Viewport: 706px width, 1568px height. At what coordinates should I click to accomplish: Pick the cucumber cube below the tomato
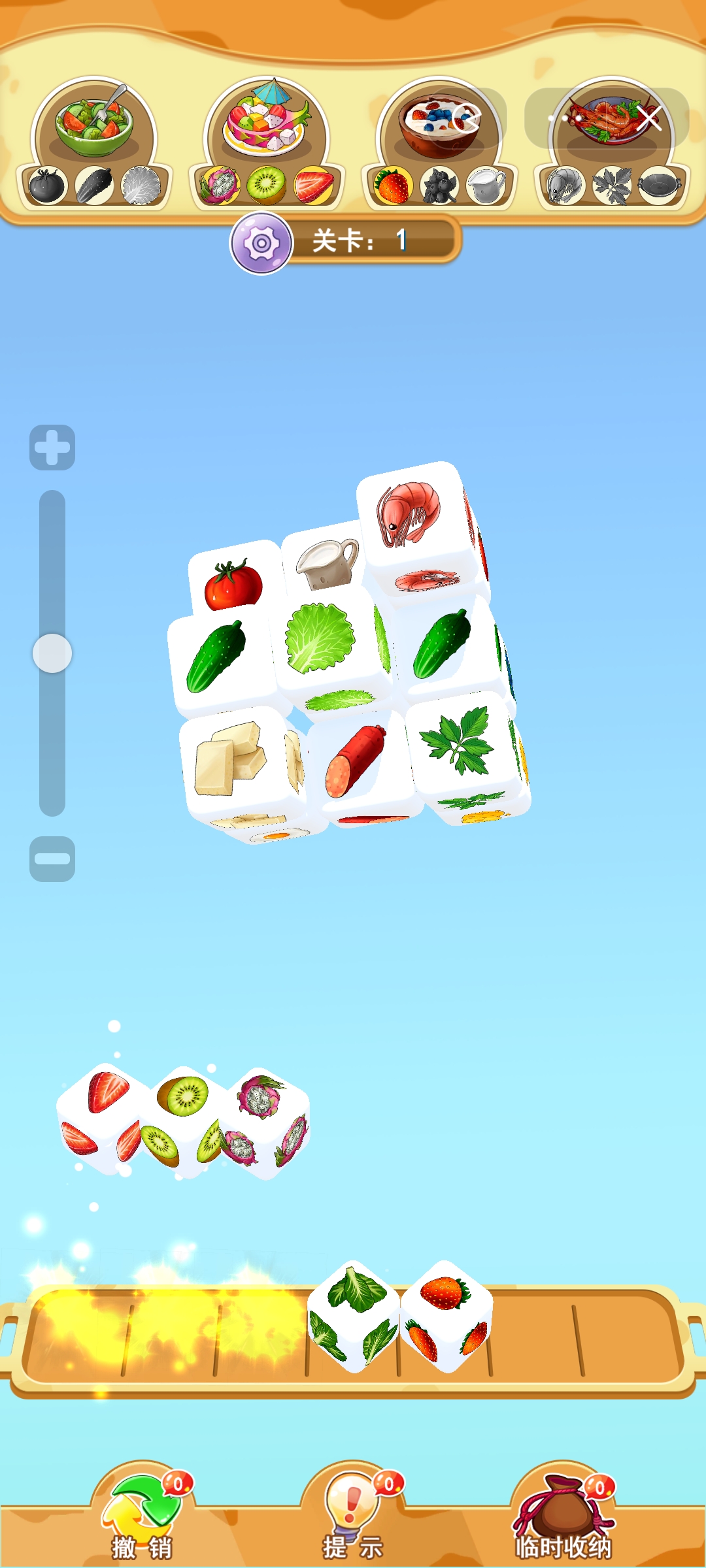tap(216, 657)
